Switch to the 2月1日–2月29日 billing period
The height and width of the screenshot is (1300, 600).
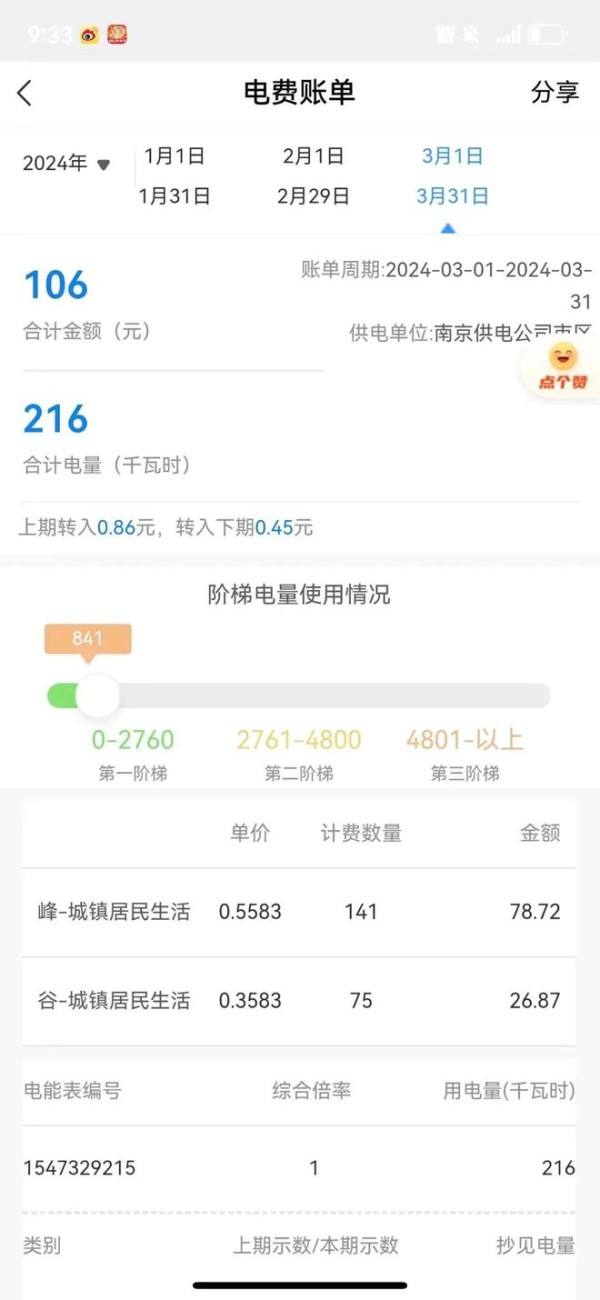[313, 176]
